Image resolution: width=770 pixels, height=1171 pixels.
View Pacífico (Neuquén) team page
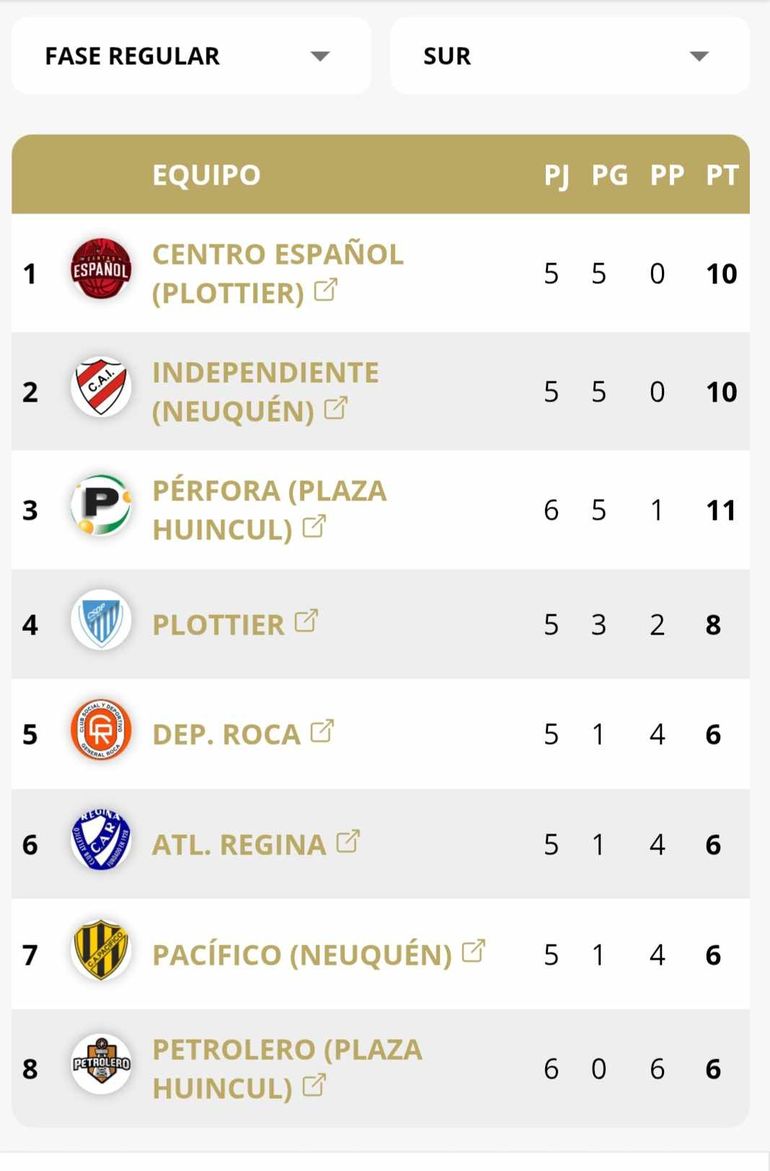[302, 954]
